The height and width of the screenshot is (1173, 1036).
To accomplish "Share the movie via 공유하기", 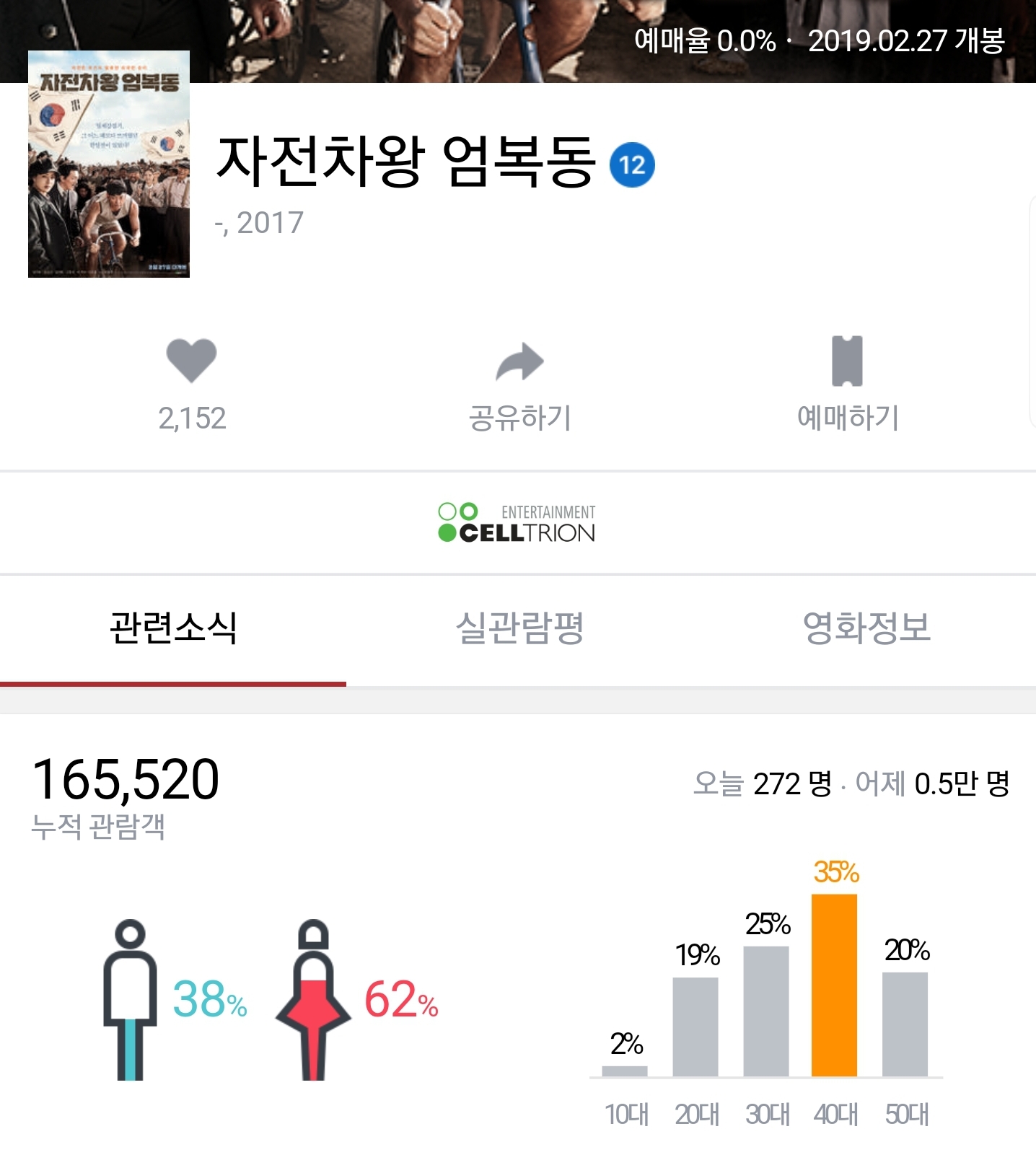I will click(x=519, y=385).
